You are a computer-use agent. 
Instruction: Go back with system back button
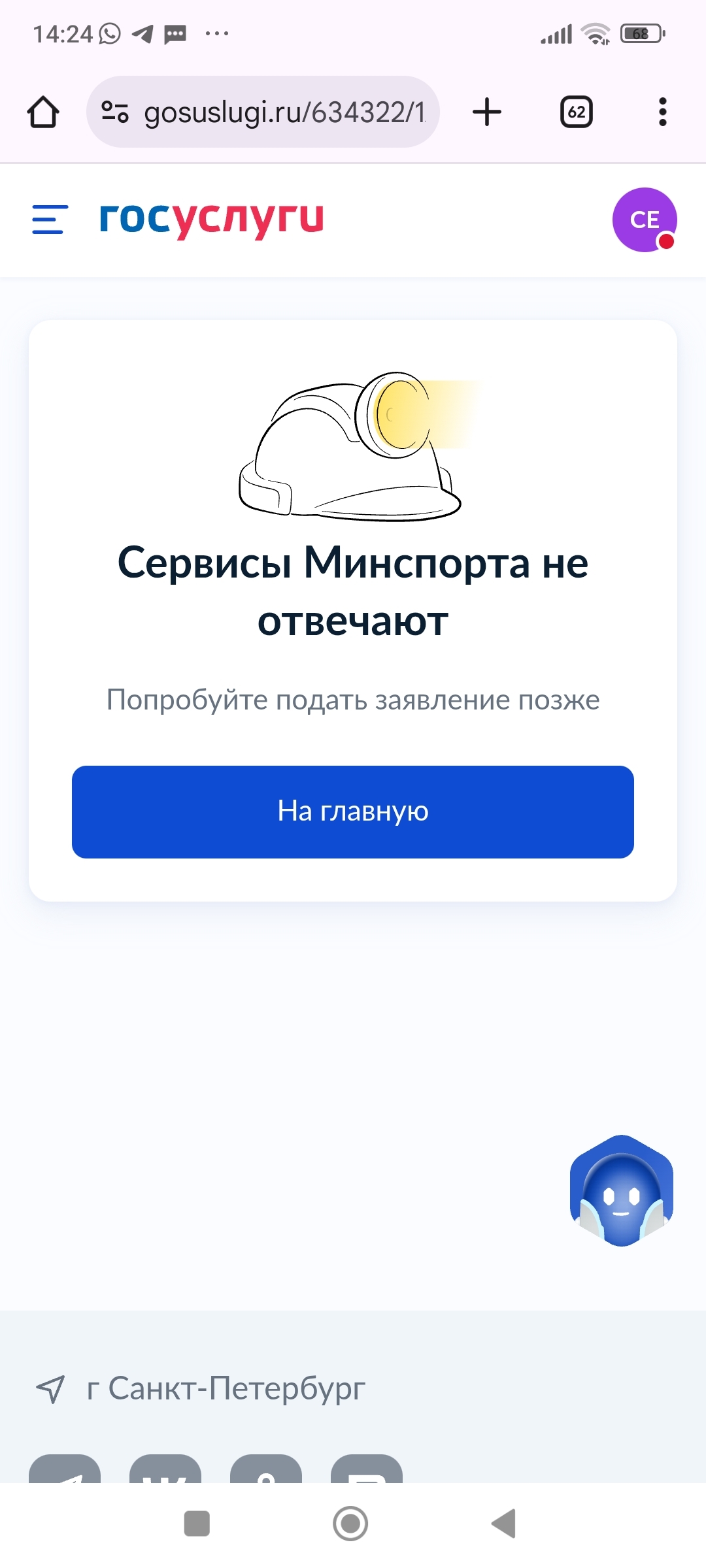coord(504,1524)
